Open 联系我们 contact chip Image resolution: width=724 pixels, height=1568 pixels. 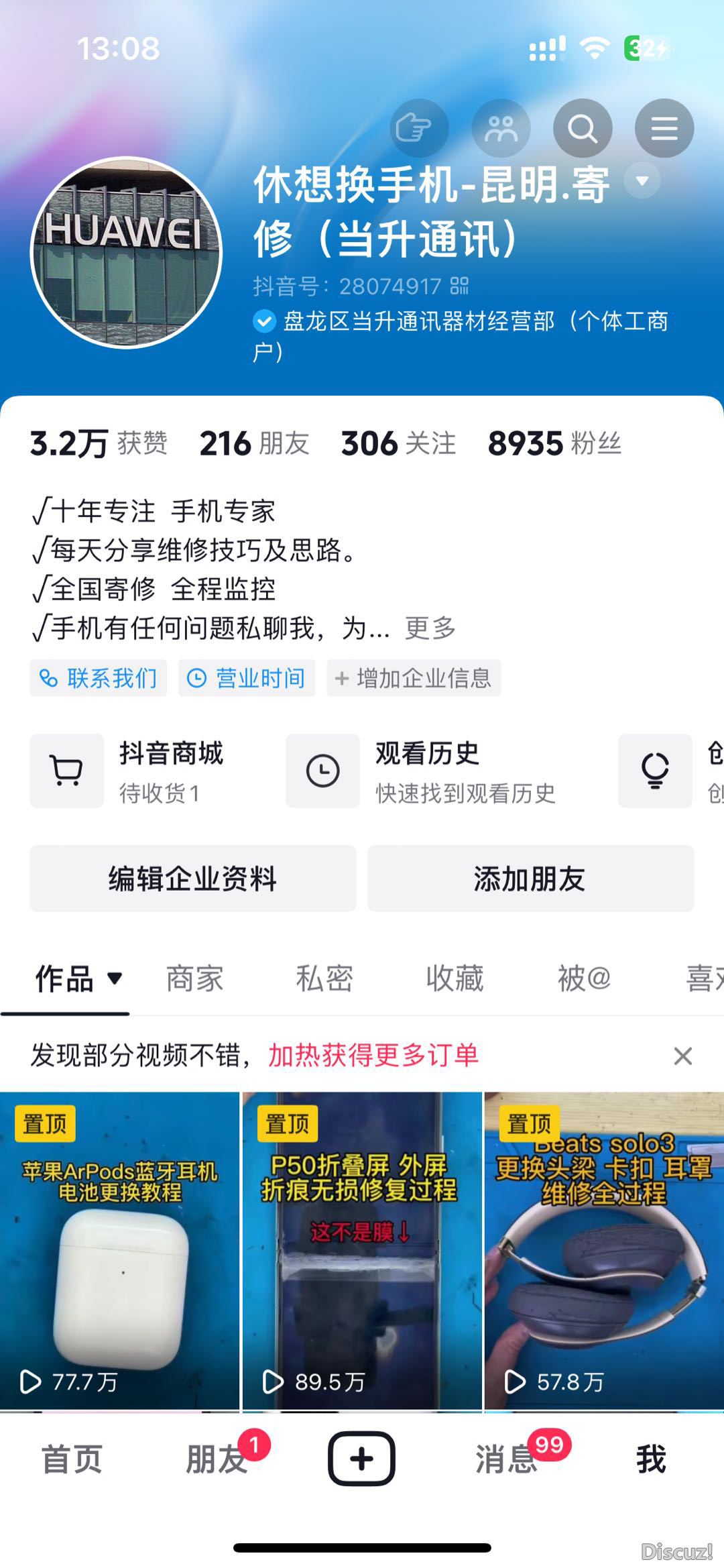[99, 678]
